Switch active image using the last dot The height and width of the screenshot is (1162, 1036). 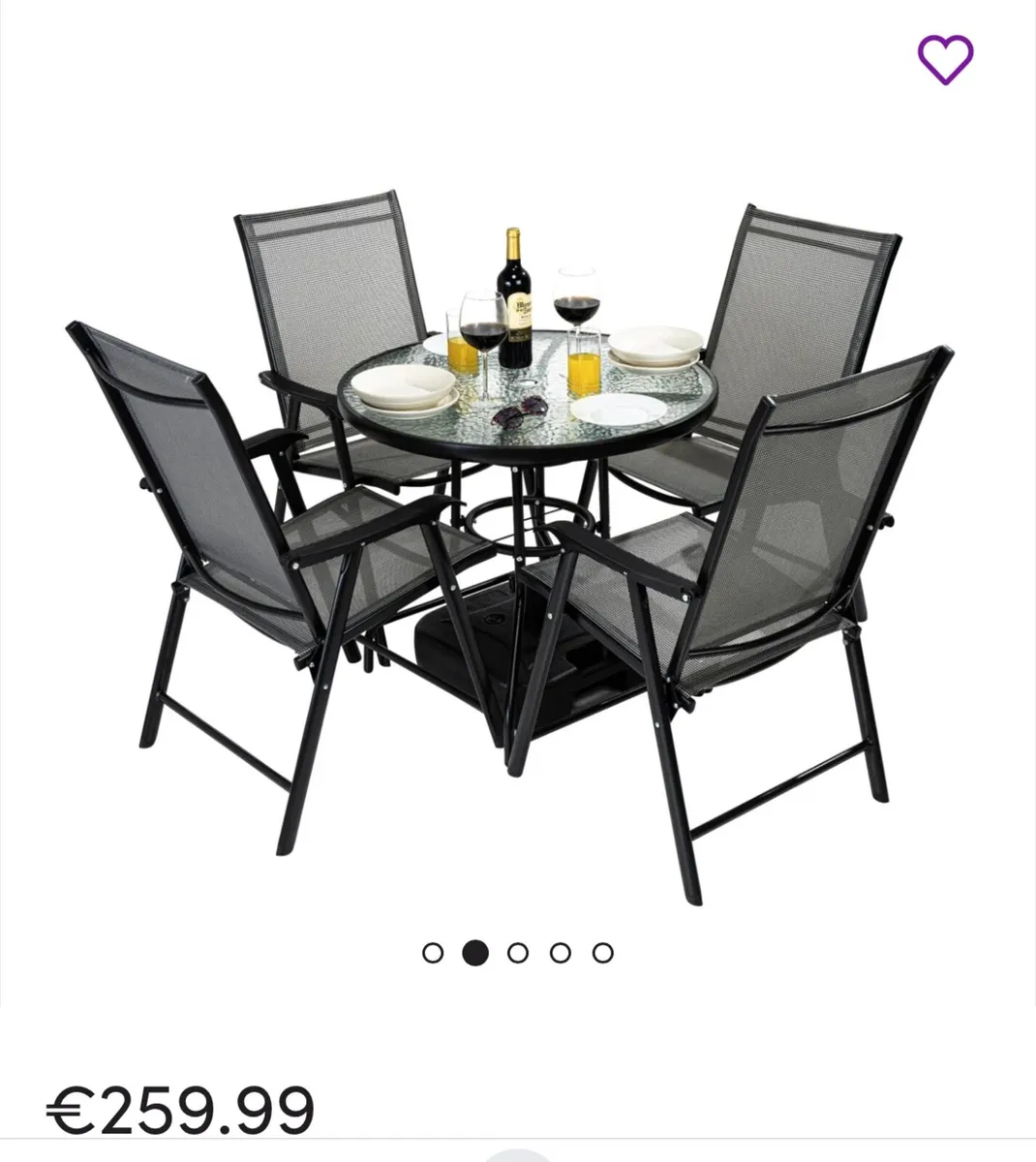pos(603,952)
